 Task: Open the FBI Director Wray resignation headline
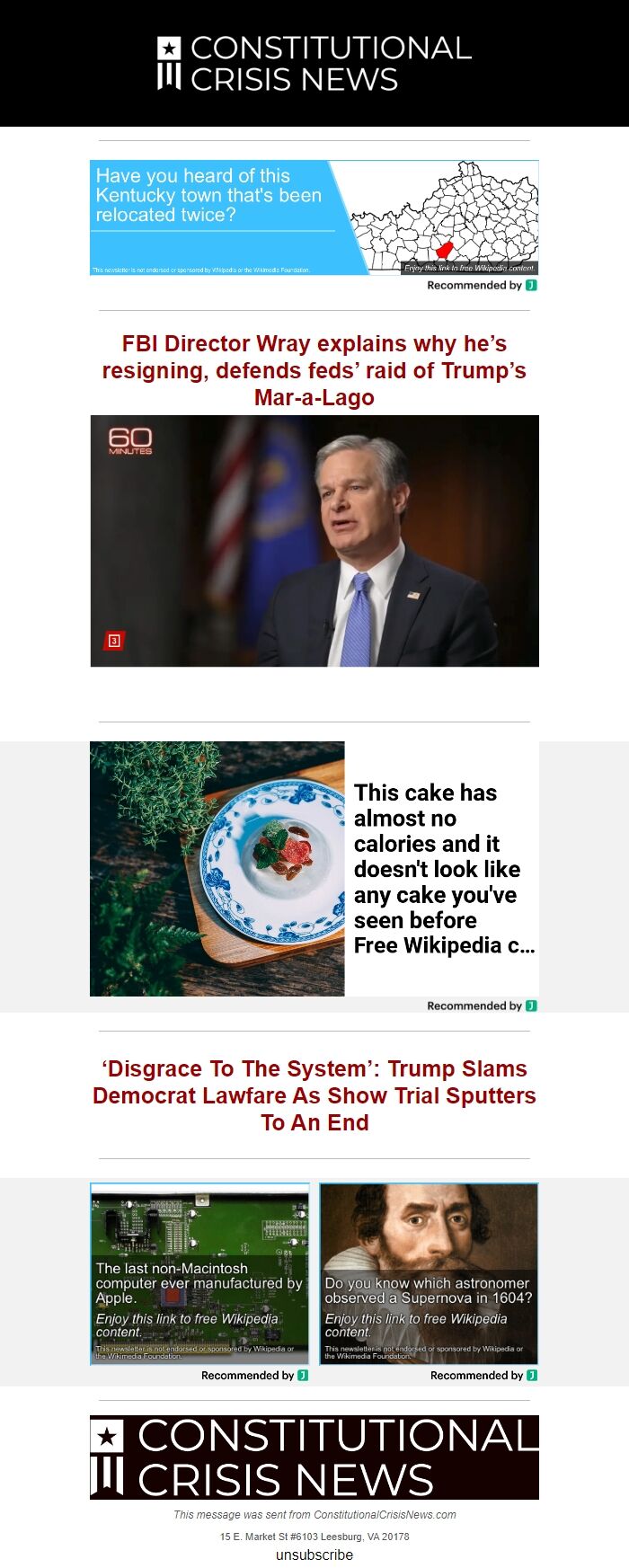point(314,370)
